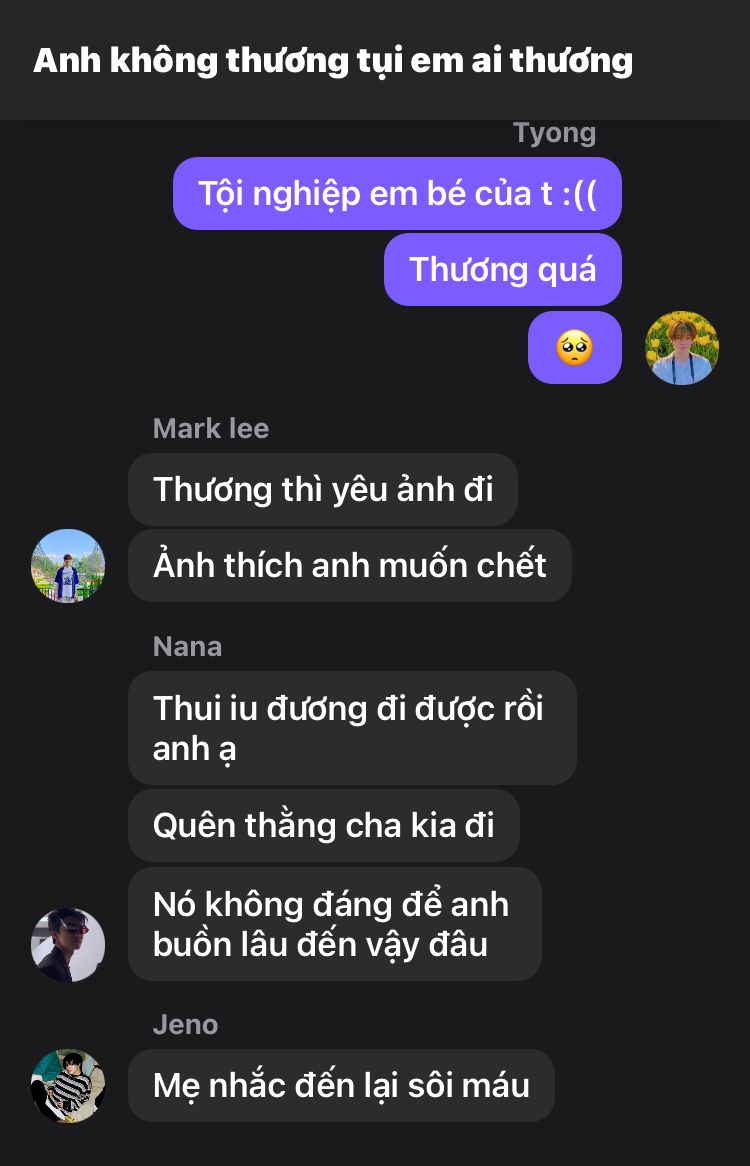Image resolution: width=750 pixels, height=1166 pixels.
Task: Open Tyong's profile picture
Action: (x=682, y=348)
